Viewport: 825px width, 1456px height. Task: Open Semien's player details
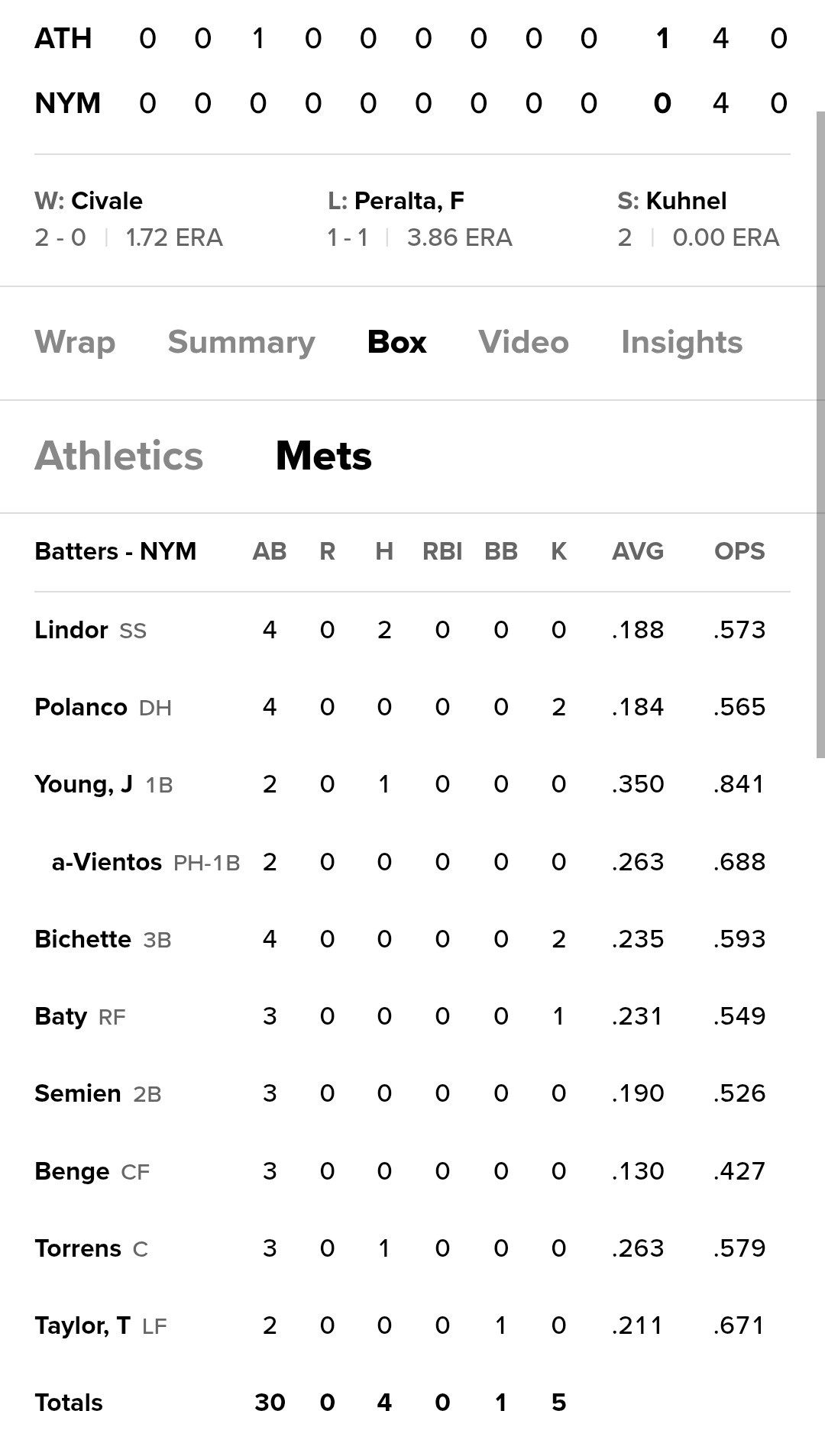[78, 1094]
